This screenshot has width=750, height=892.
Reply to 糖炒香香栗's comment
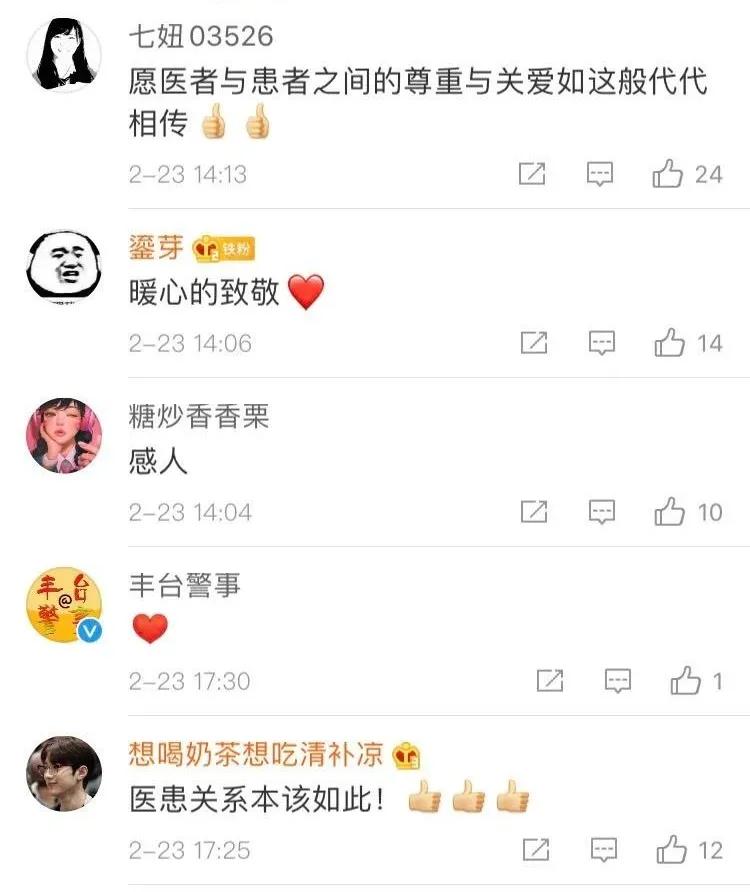[601, 512]
